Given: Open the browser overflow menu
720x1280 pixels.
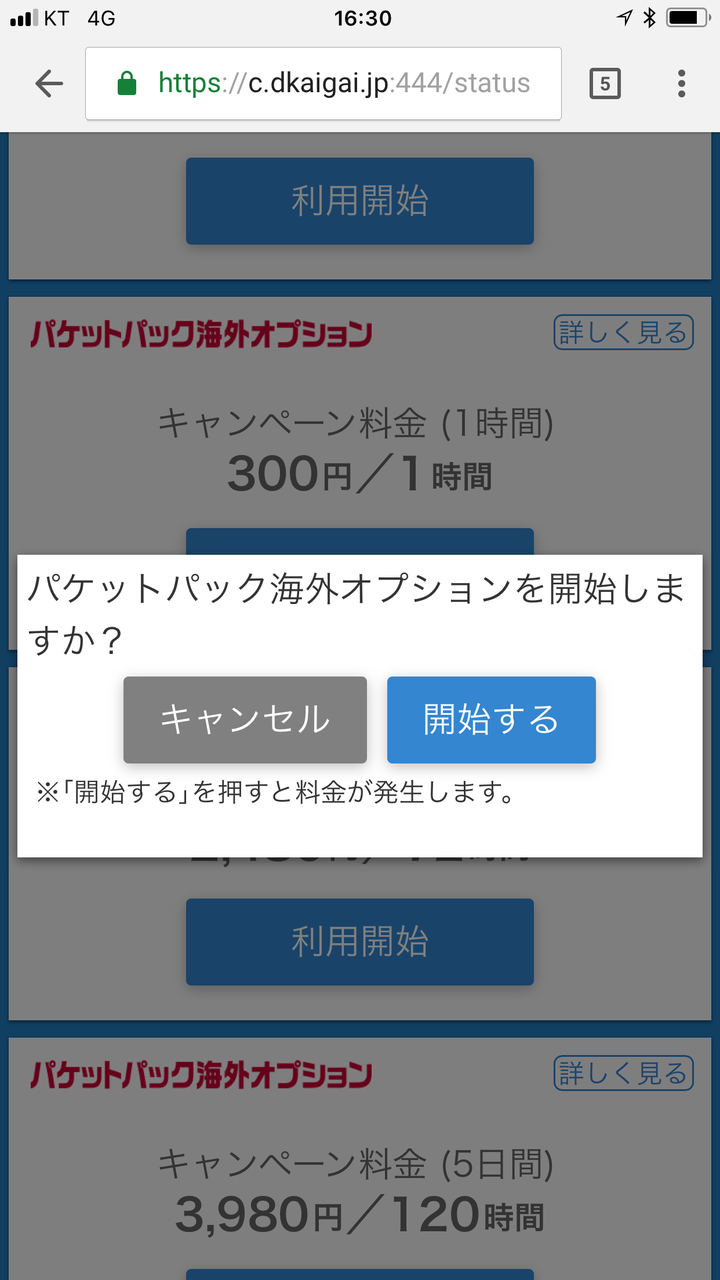Looking at the screenshot, I should click(681, 84).
